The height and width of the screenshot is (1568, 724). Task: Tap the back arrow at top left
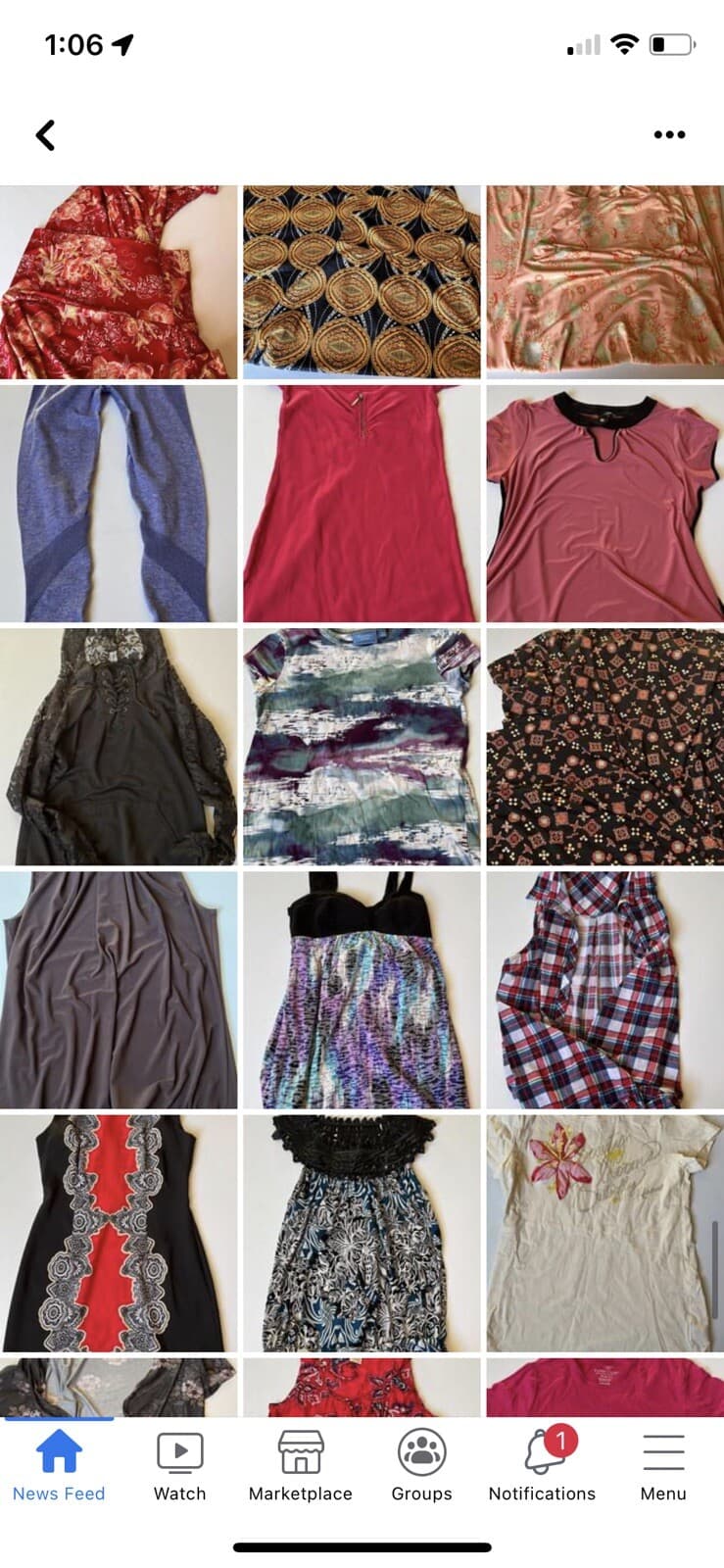click(44, 135)
